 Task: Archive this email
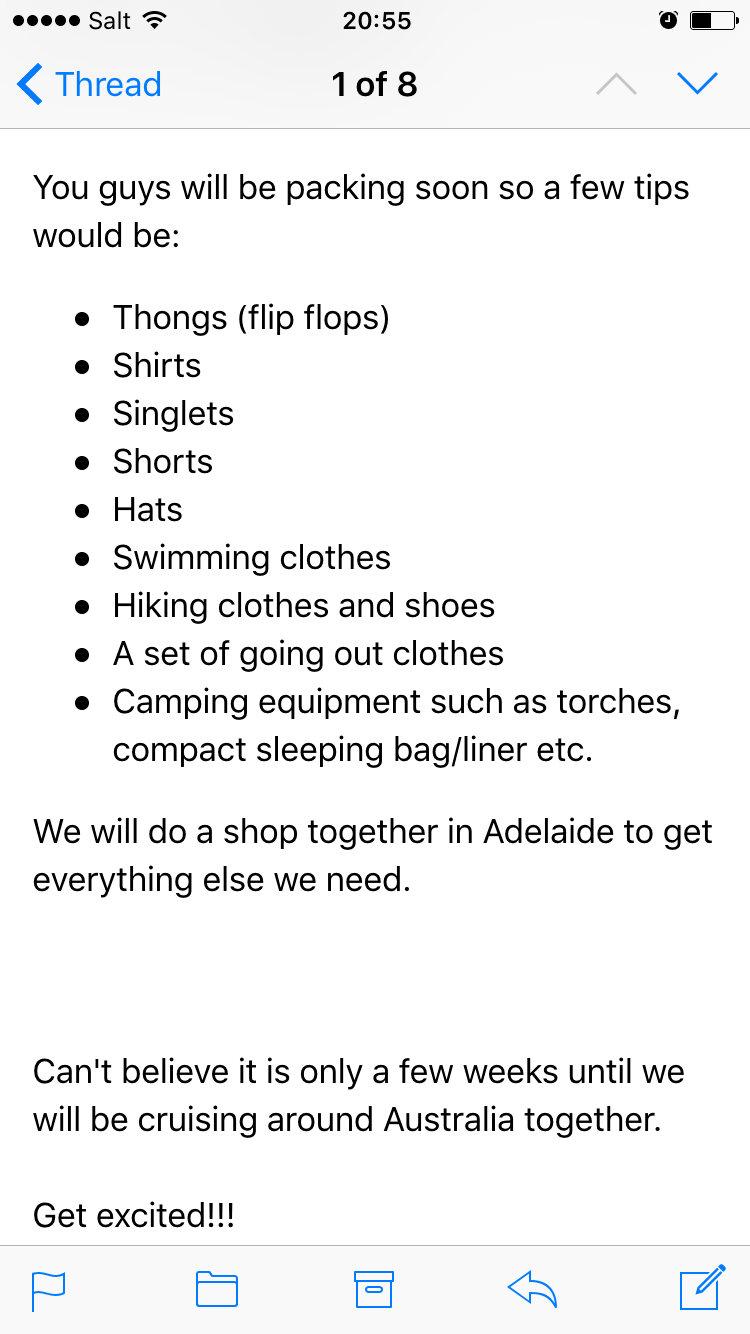pyautogui.click(x=374, y=1289)
